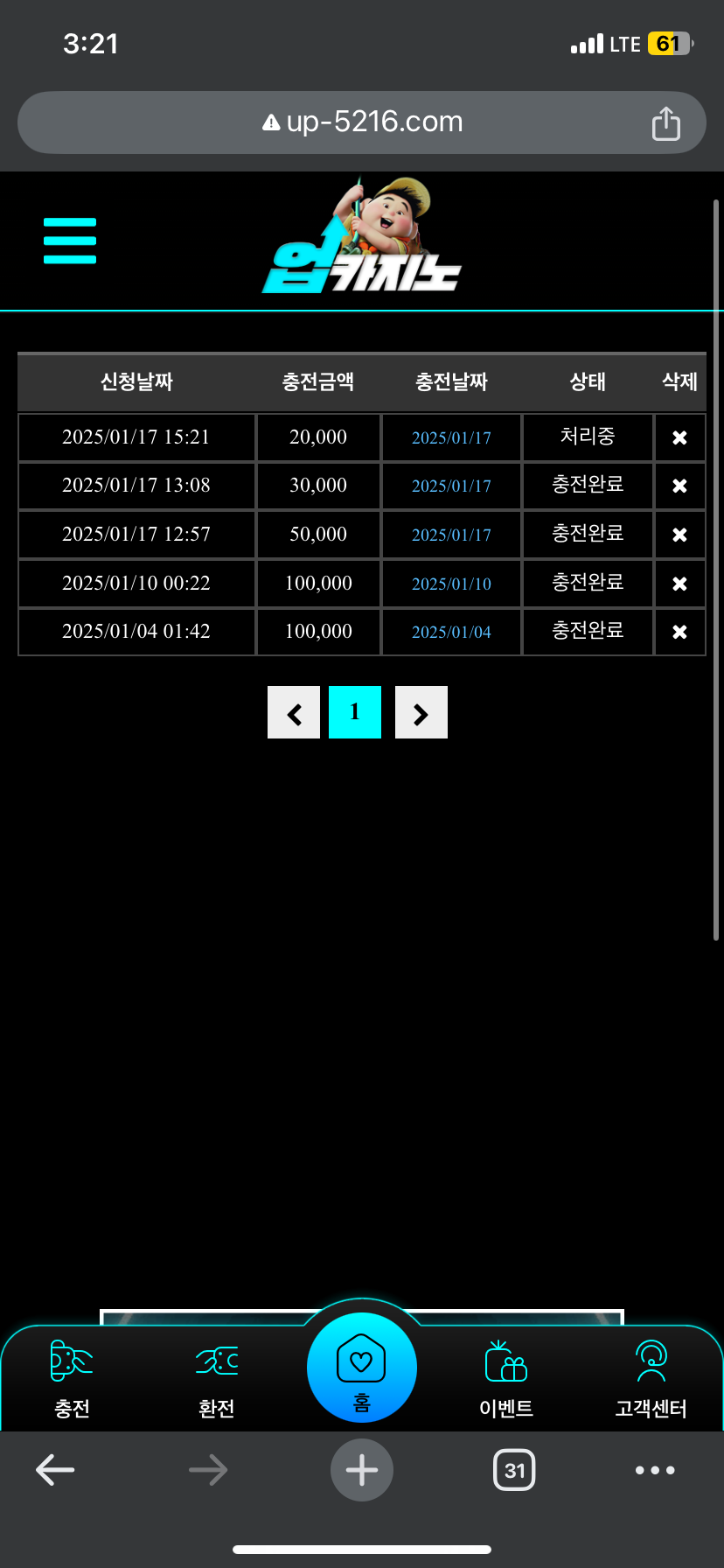Tap the browser share icon
Screen dimensions: 724x1568
[x=666, y=123]
